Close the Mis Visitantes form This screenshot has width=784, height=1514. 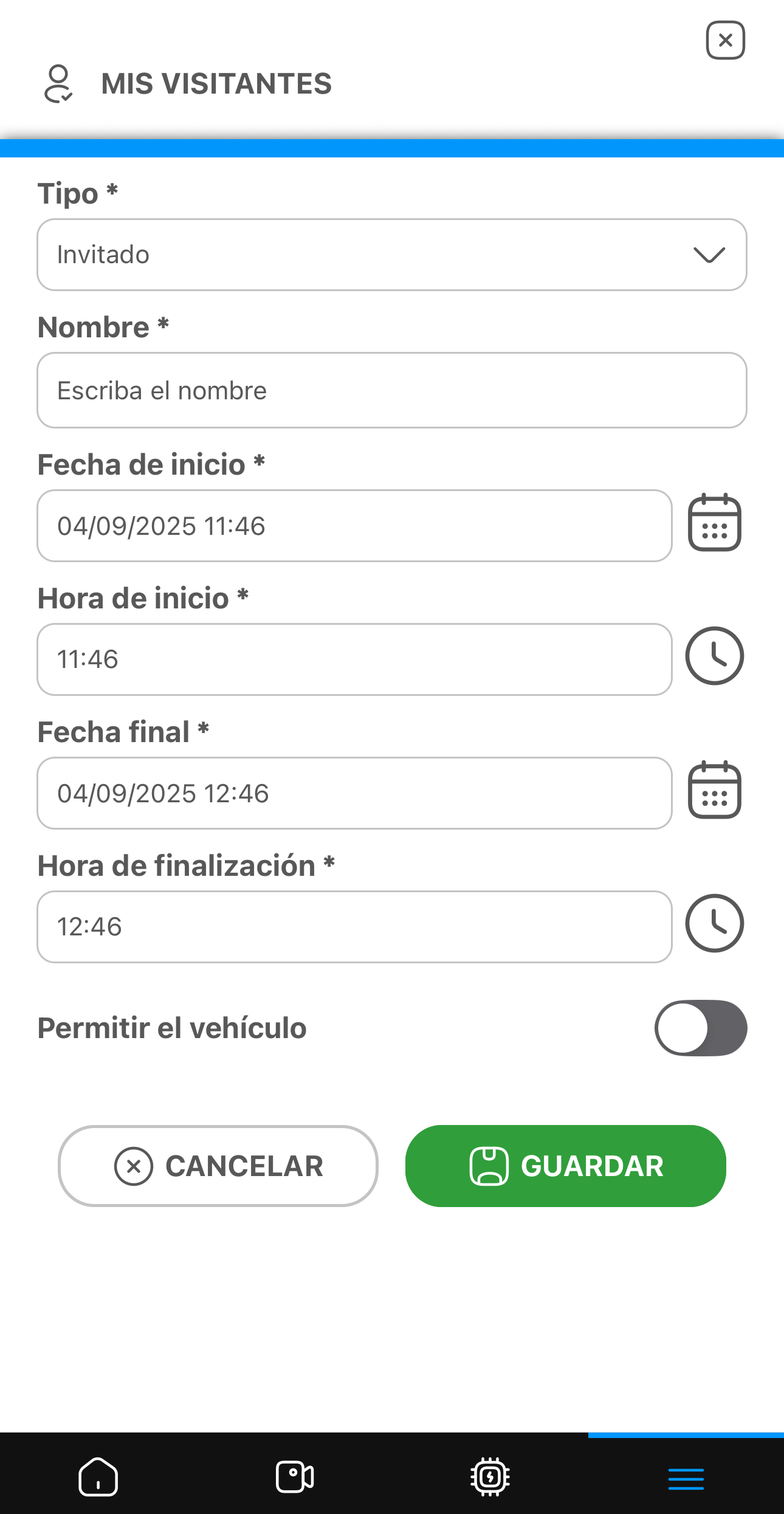click(x=725, y=41)
